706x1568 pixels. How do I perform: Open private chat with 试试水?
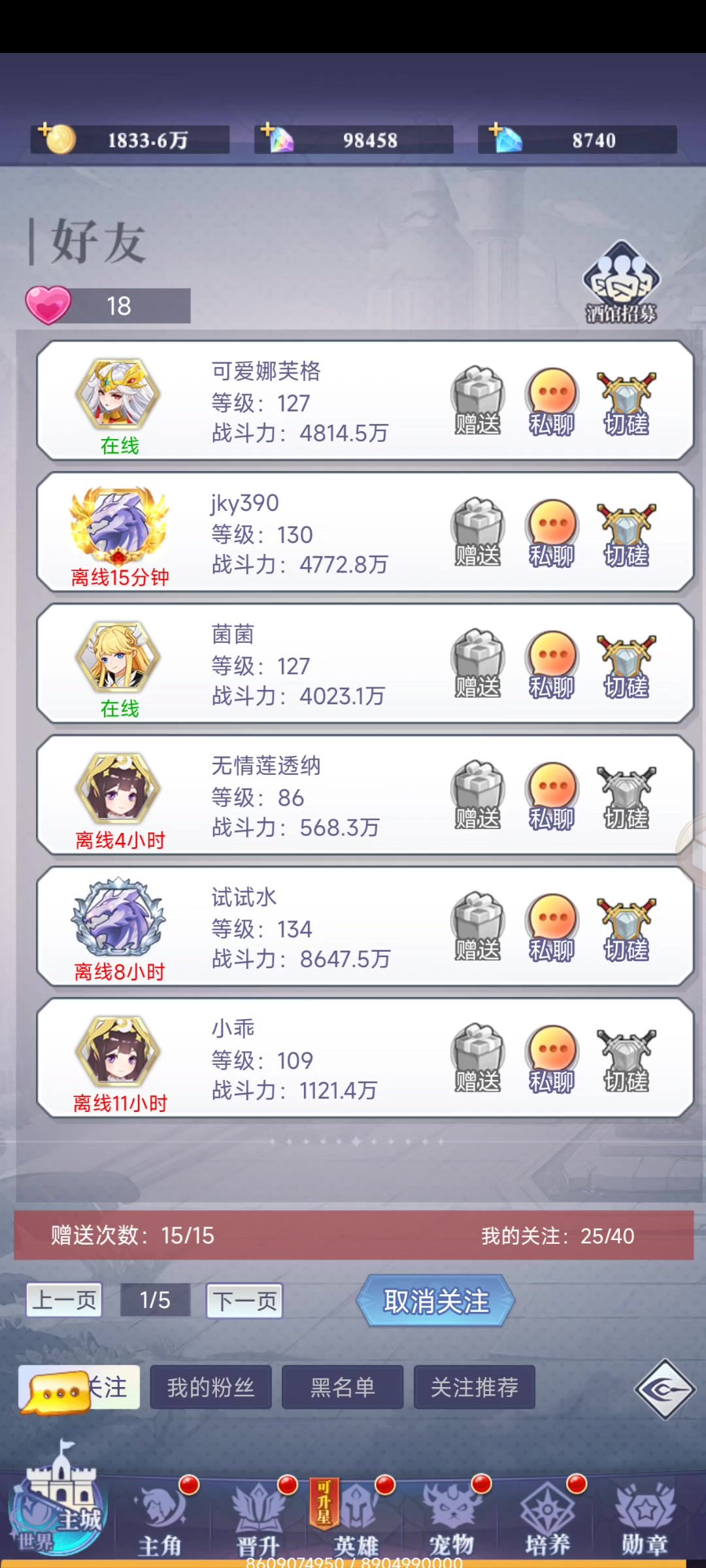pyautogui.click(x=552, y=928)
